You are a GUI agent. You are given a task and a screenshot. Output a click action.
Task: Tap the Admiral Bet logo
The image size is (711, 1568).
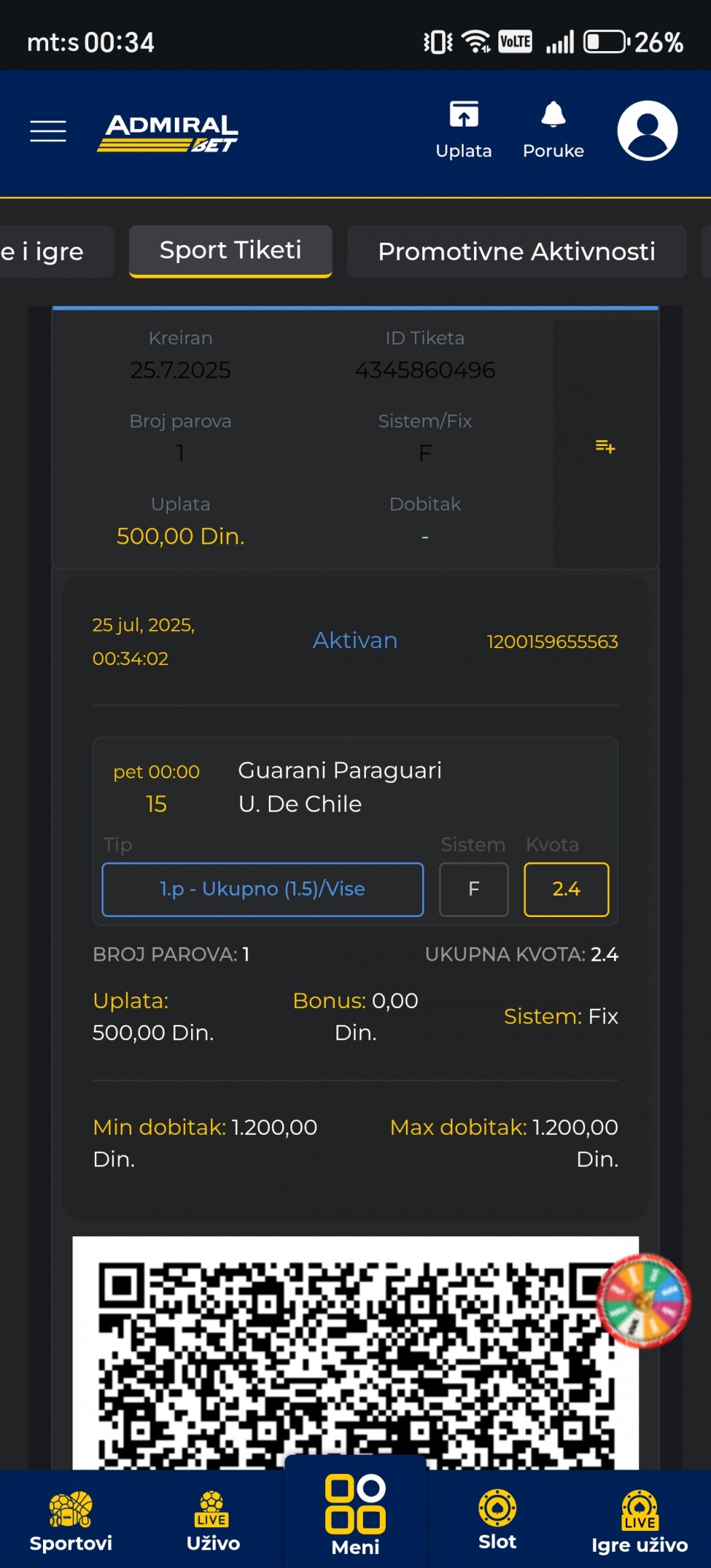pyautogui.click(x=169, y=133)
